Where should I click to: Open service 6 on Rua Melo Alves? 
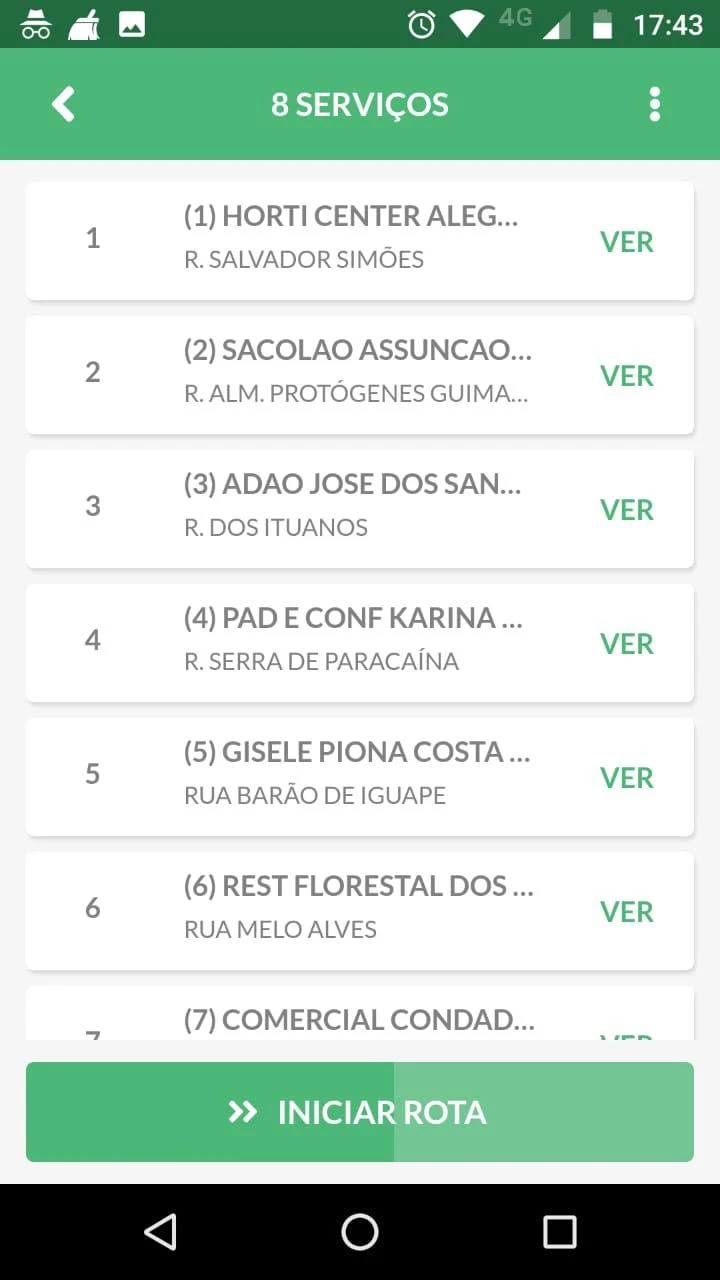pyautogui.click(x=360, y=911)
